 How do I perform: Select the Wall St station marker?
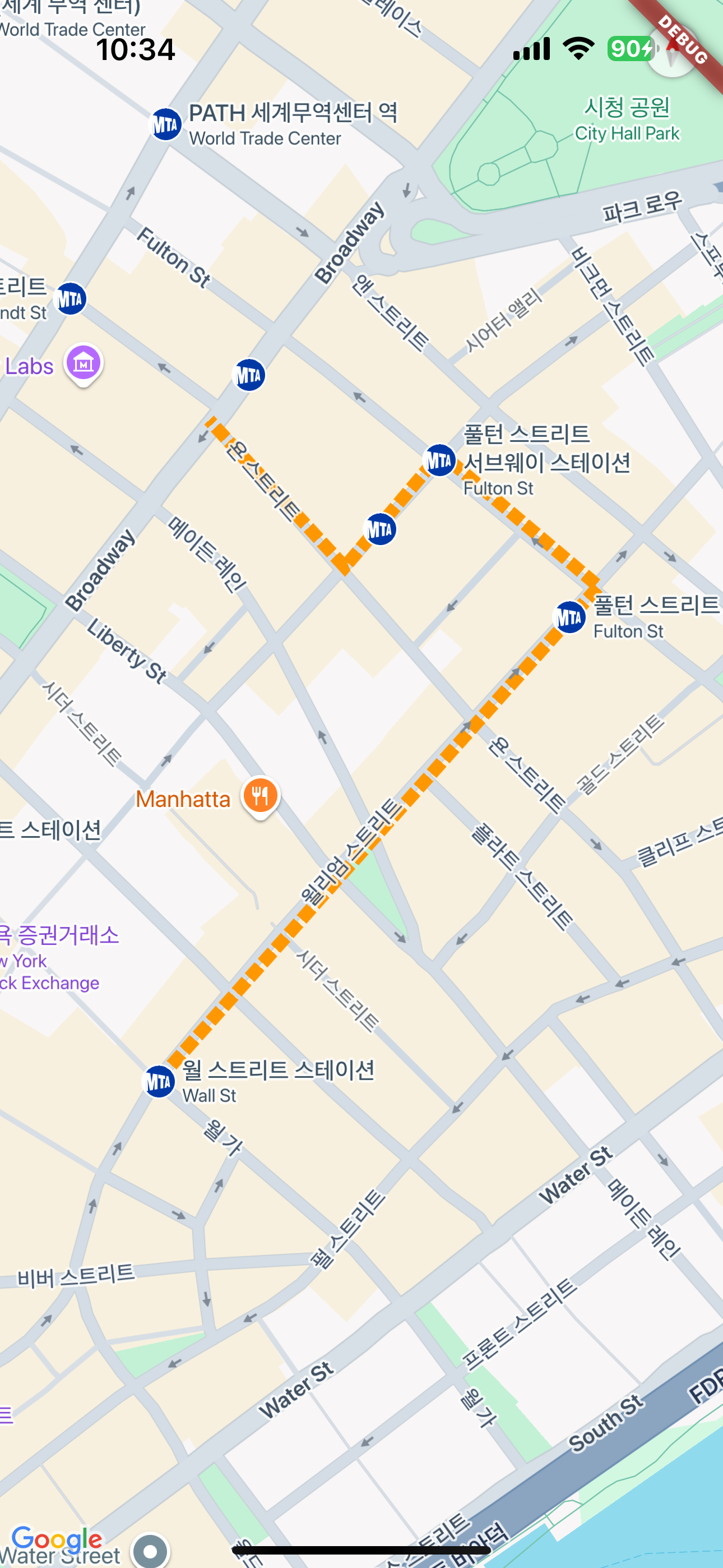pos(159,1082)
